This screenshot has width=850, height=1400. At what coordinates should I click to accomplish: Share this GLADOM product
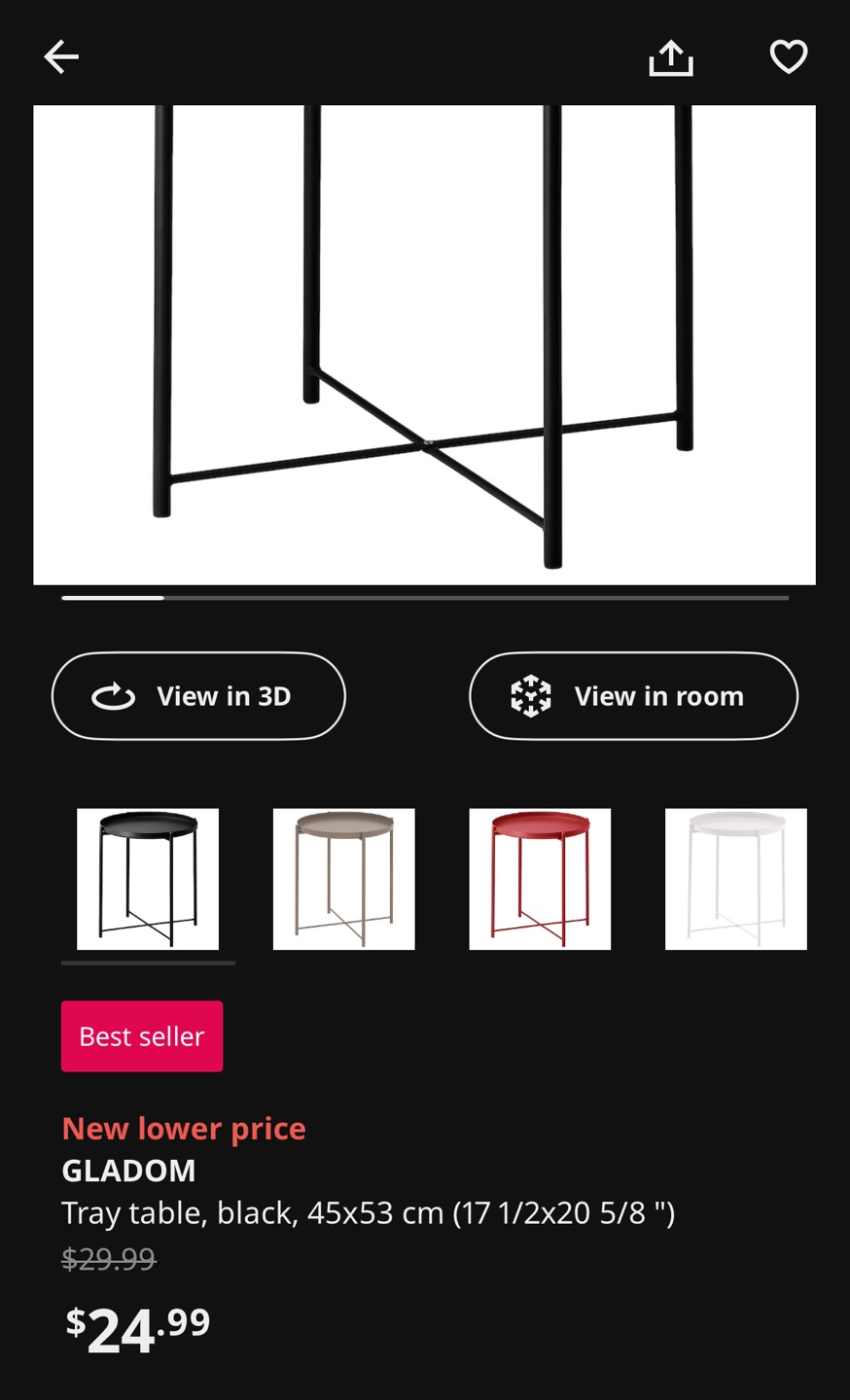point(671,57)
